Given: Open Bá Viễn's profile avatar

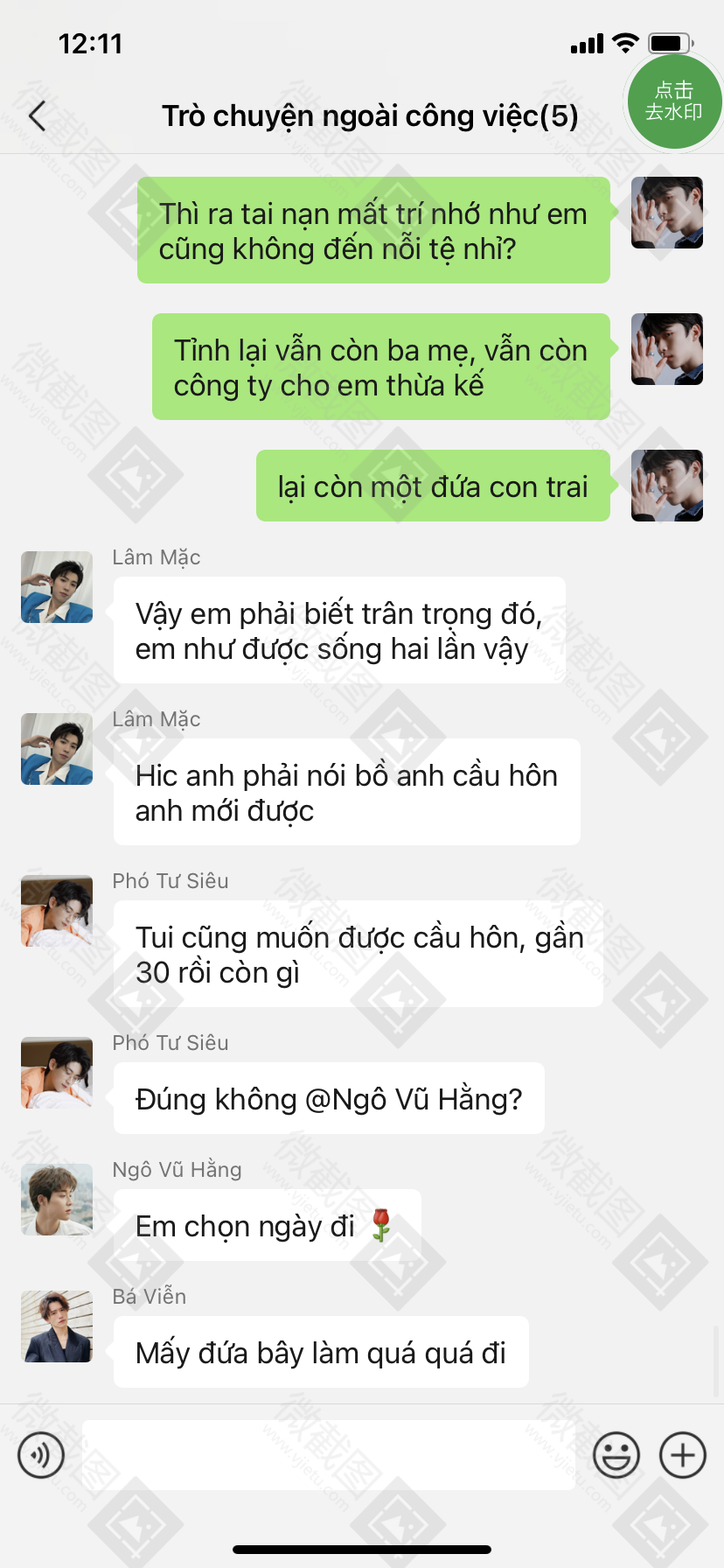Looking at the screenshot, I should tap(57, 1326).
